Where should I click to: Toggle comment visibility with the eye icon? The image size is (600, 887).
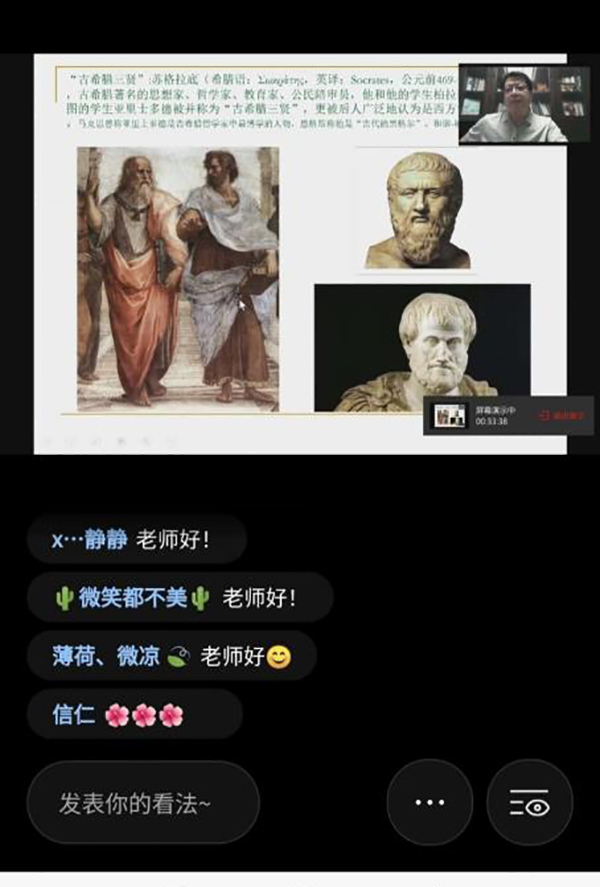tap(529, 803)
